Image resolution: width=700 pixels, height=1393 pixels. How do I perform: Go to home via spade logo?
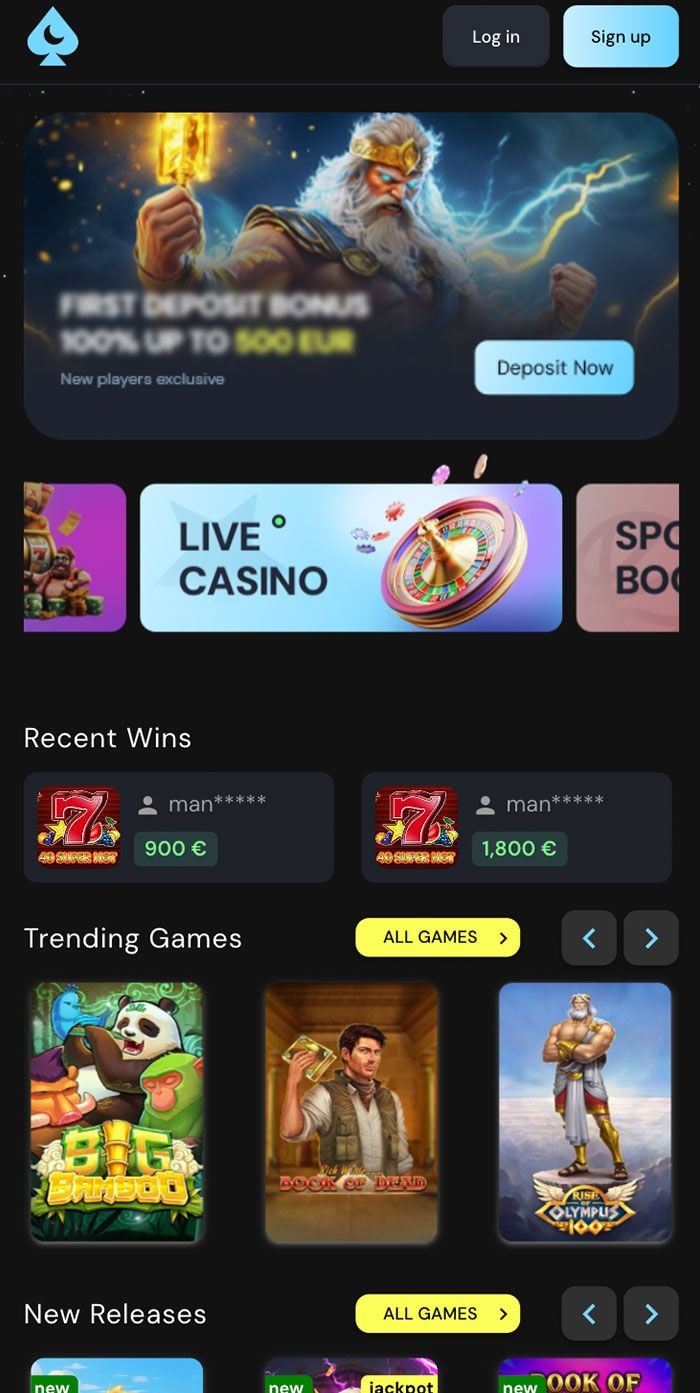coord(52,37)
